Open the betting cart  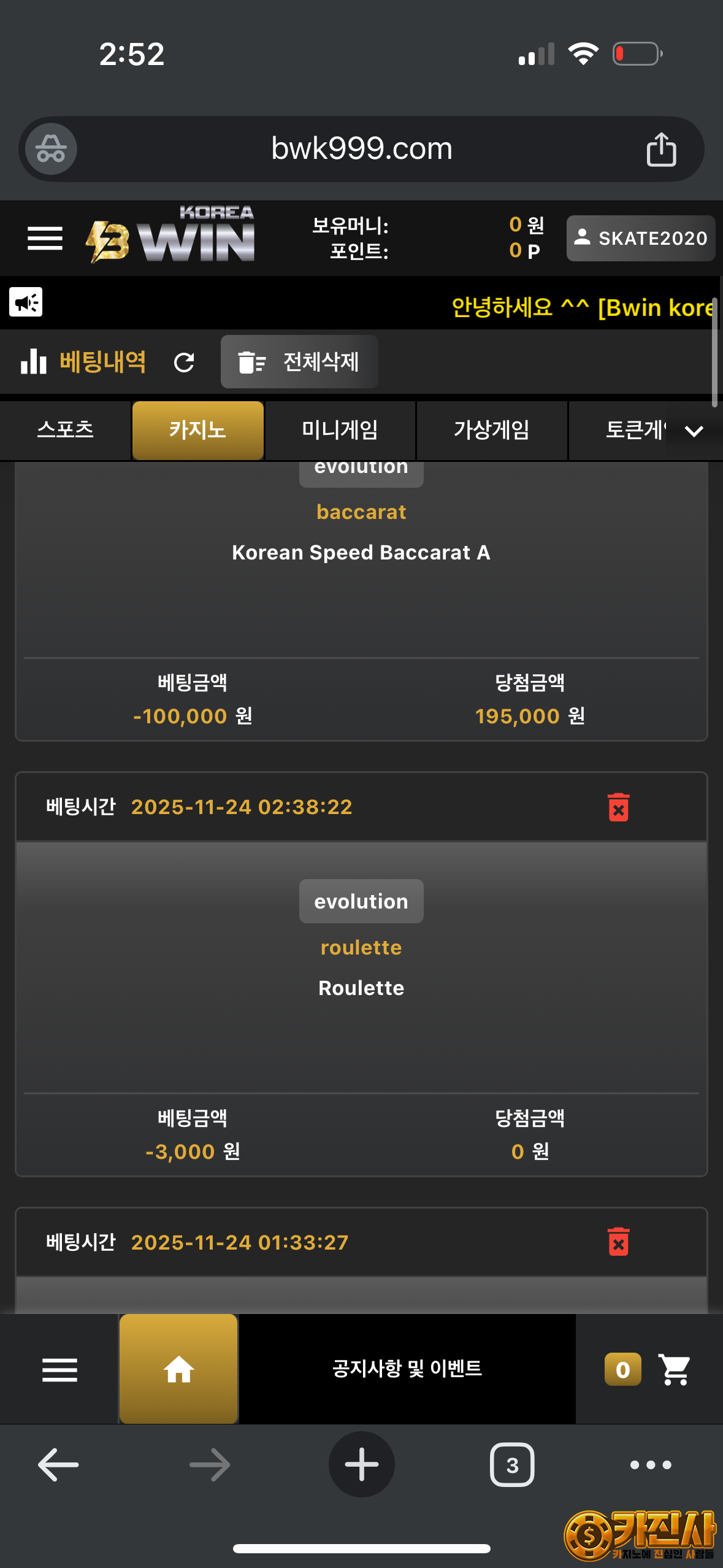[x=675, y=1369]
